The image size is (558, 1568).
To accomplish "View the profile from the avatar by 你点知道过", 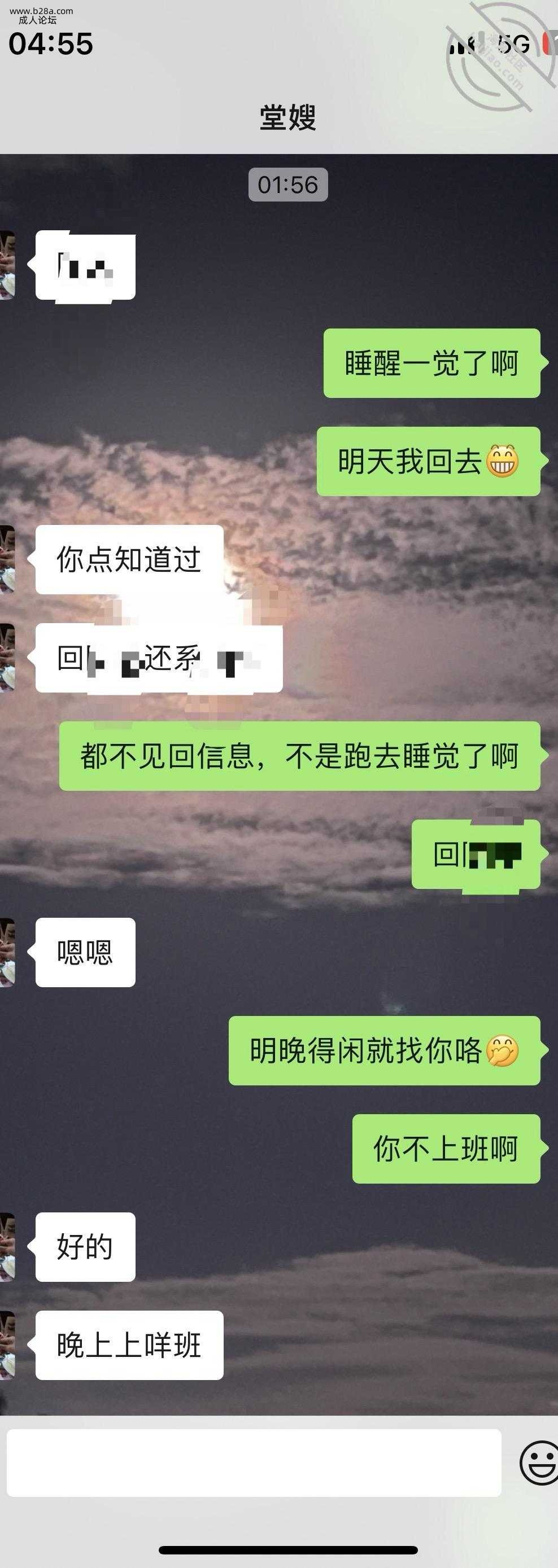I will (7, 559).
